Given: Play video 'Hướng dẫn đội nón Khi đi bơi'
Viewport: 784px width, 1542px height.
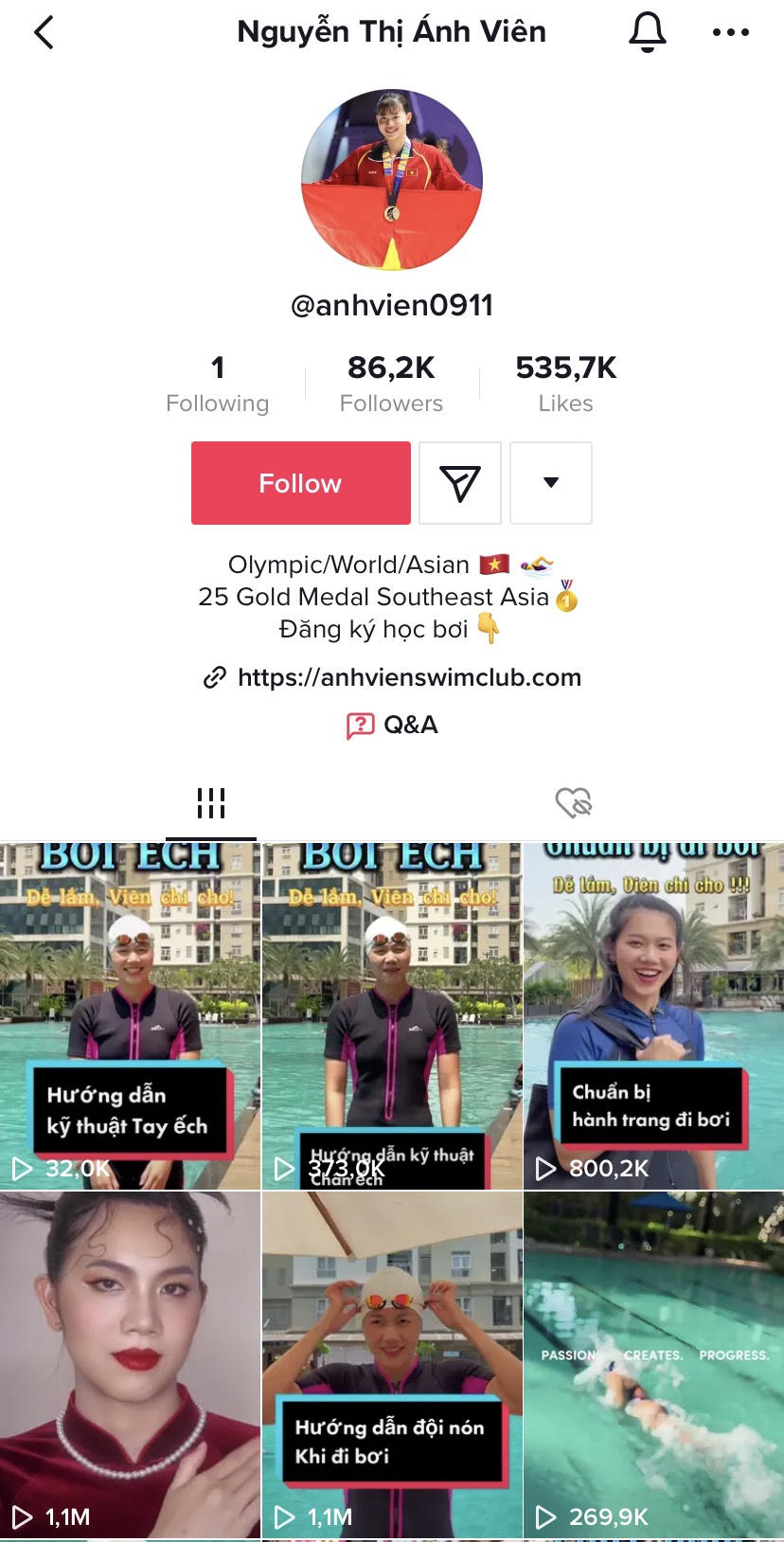Looking at the screenshot, I should tap(391, 1364).
